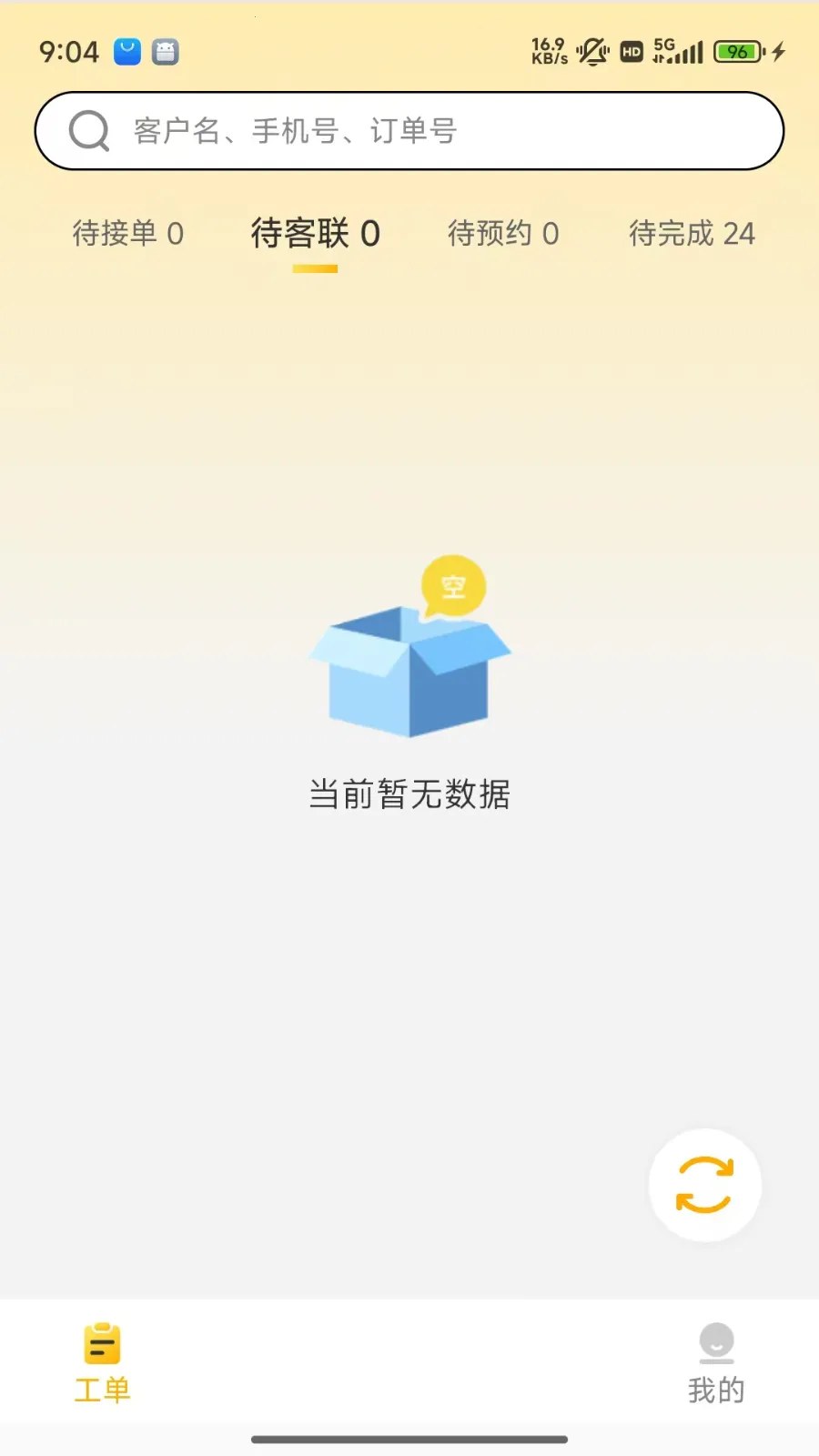
Task: Tap the clock showing 9:04
Action: [x=68, y=51]
